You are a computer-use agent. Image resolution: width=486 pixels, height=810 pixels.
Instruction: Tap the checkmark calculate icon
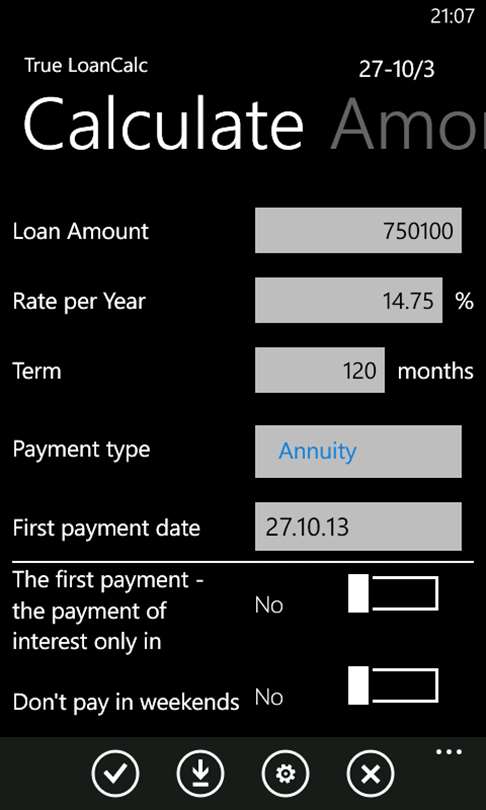(x=115, y=774)
